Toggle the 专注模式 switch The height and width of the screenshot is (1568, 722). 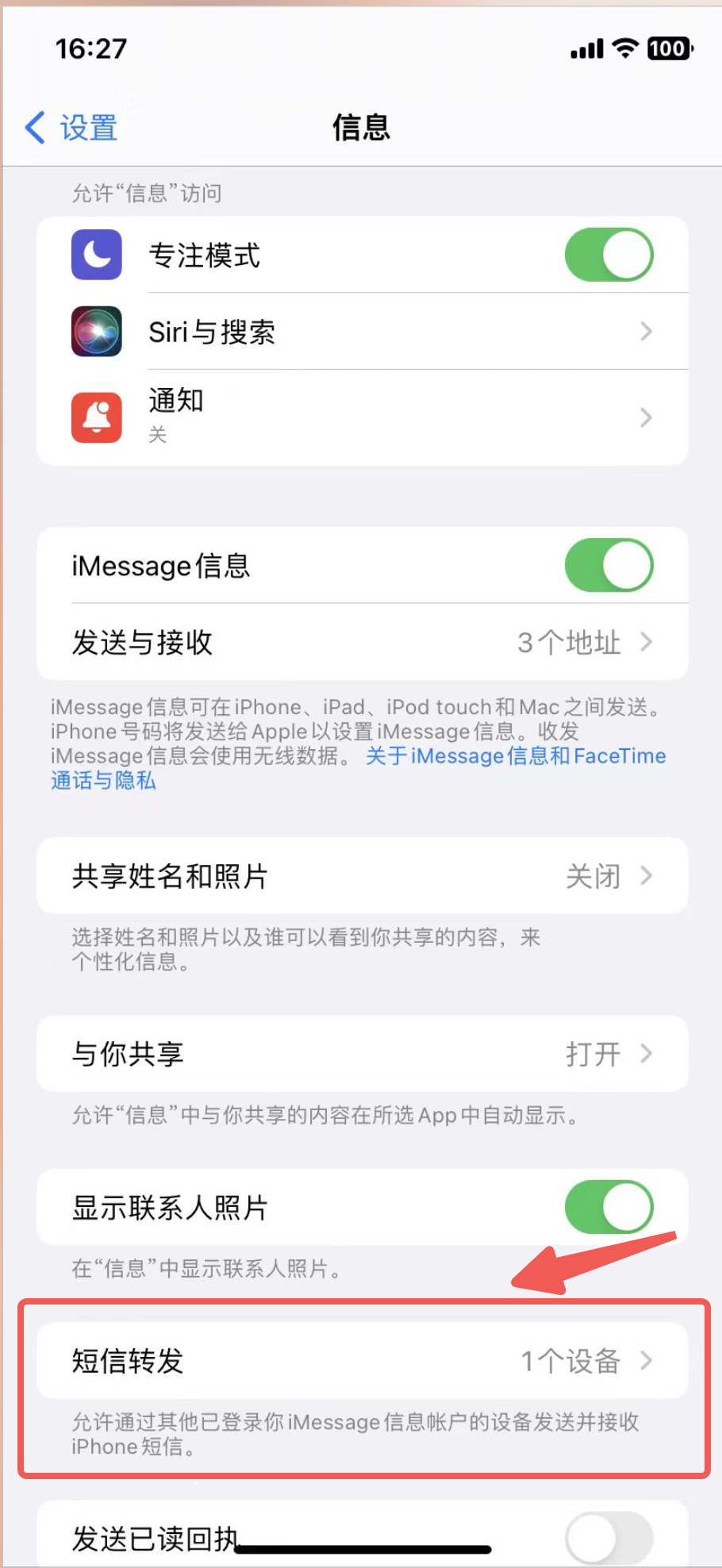(609, 256)
